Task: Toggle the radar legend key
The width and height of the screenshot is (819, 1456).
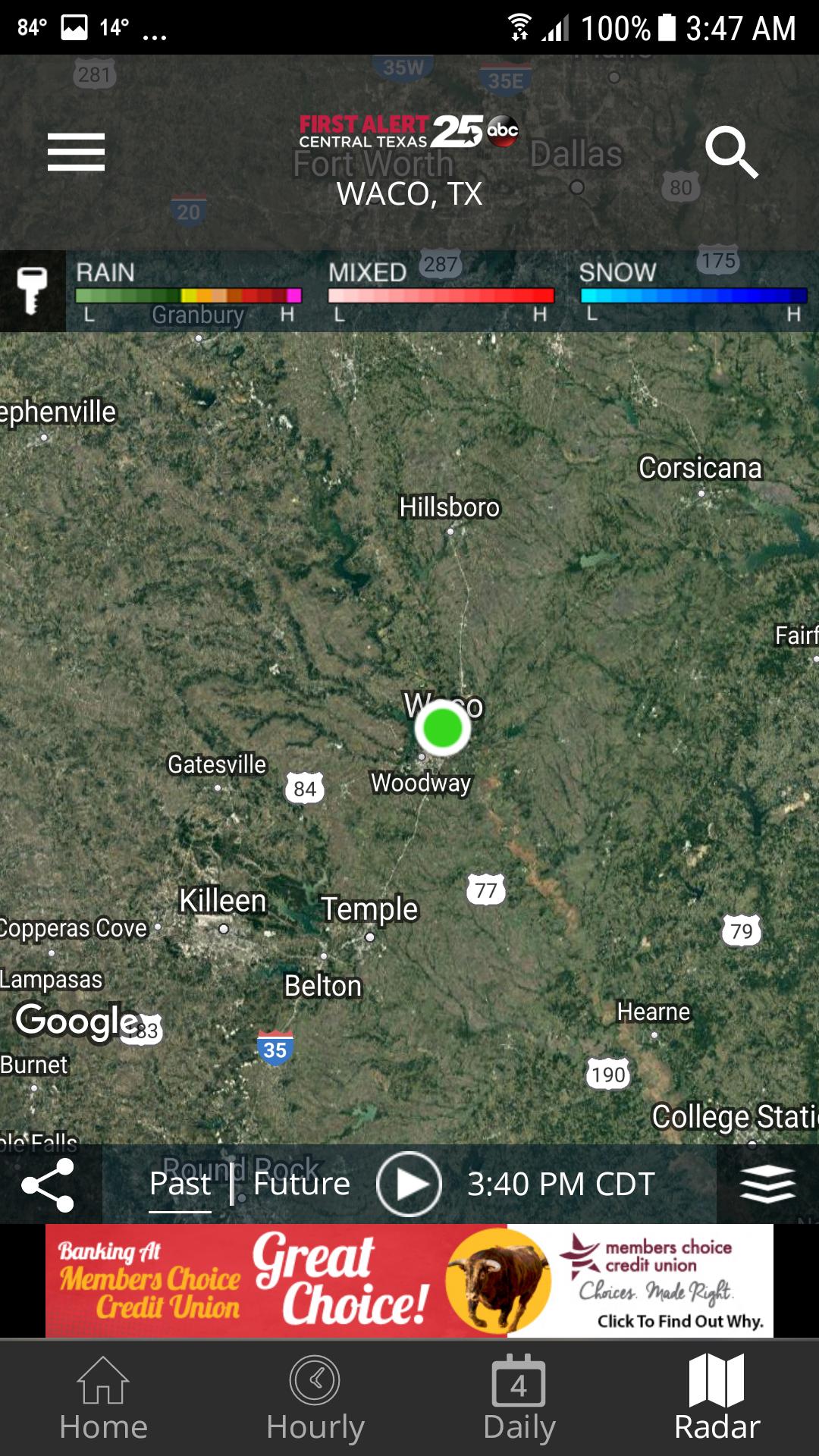Action: click(33, 291)
